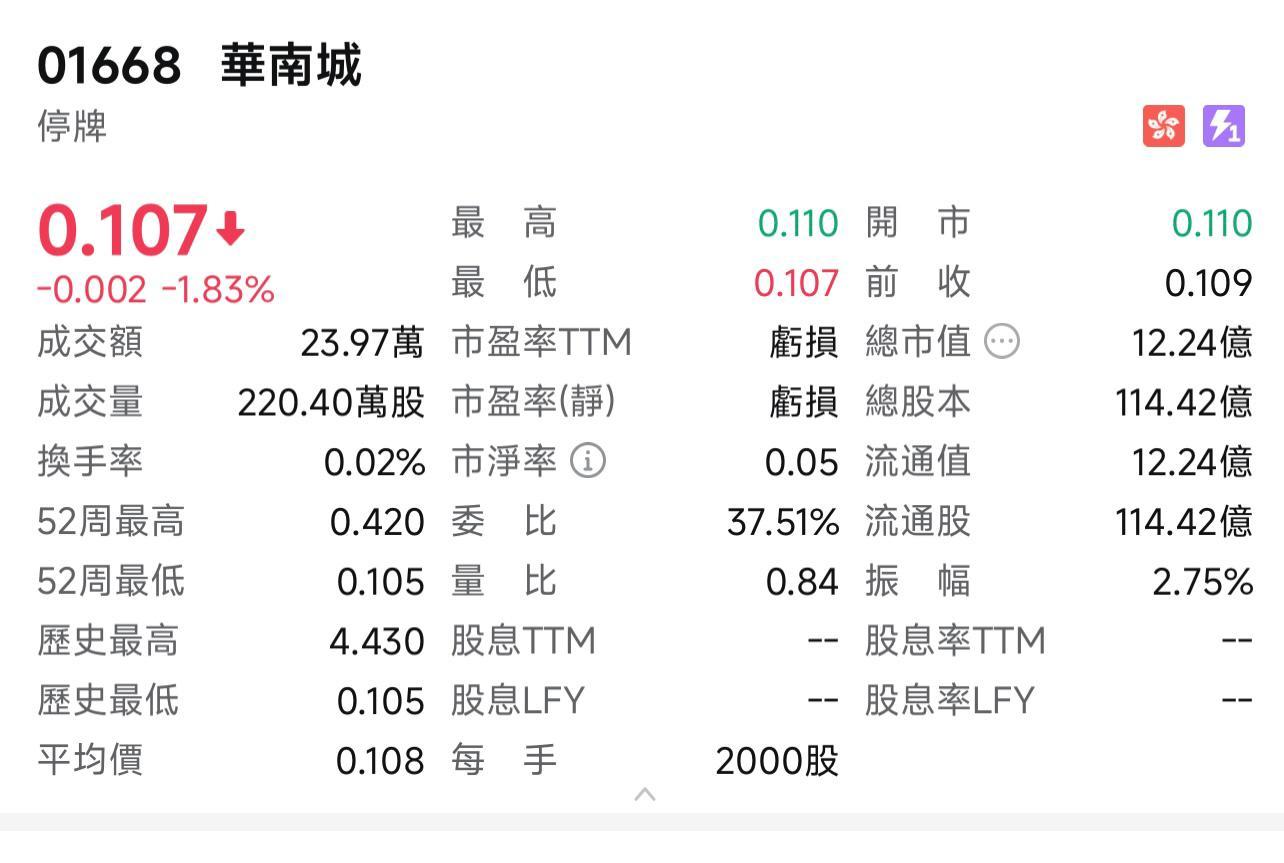Open the Hong Kong market flag icon

pyautogui.click(x=1163, y=126)
